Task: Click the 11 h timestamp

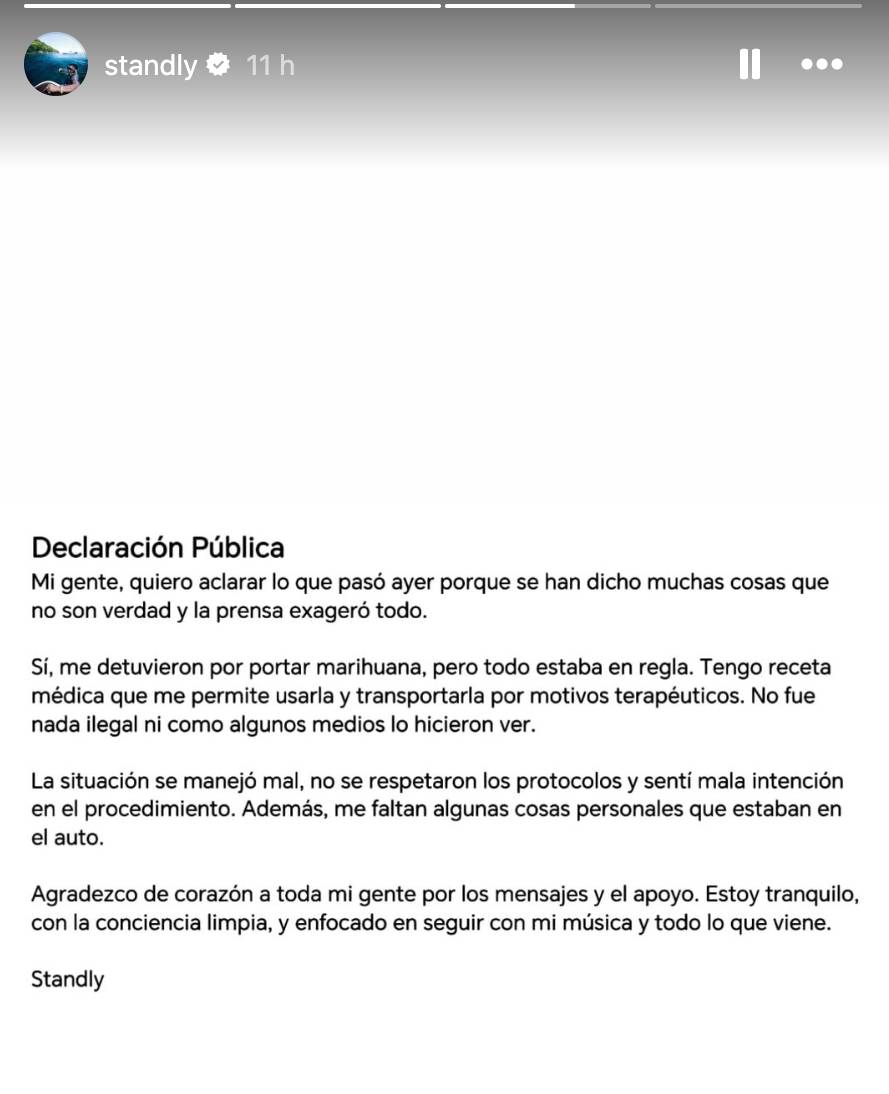Action: pyautogui.click(x=270, y=64)
